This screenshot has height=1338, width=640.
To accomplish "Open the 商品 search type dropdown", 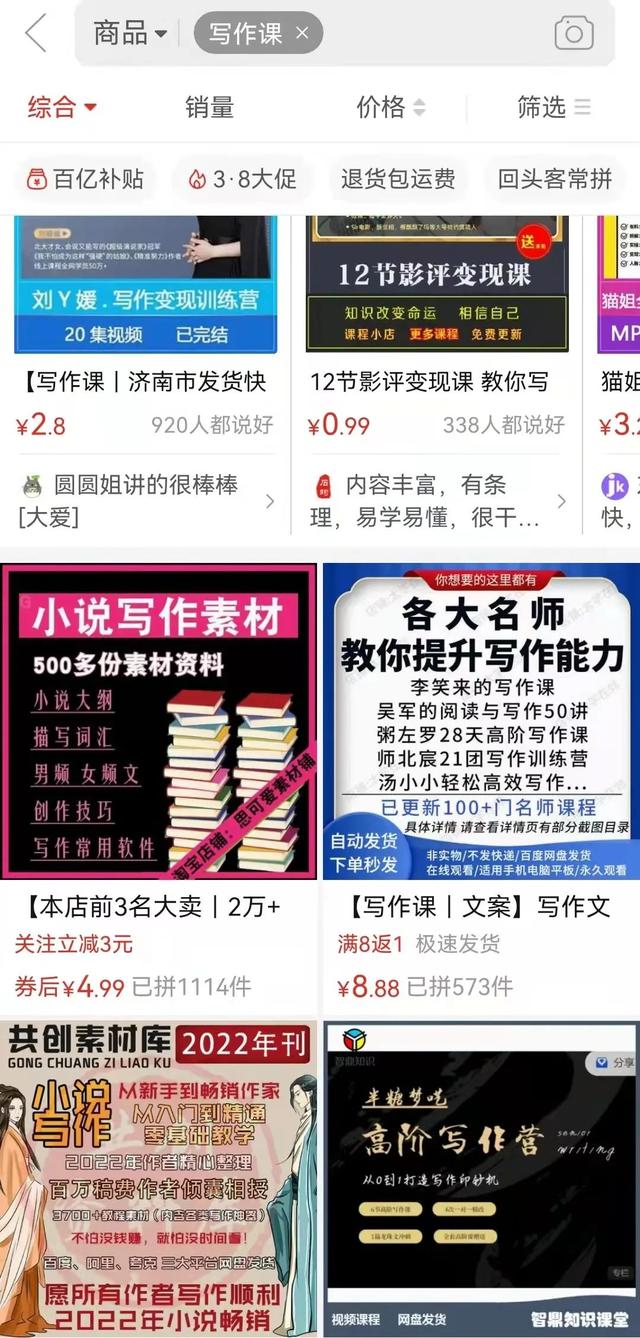I will (130, 33).
